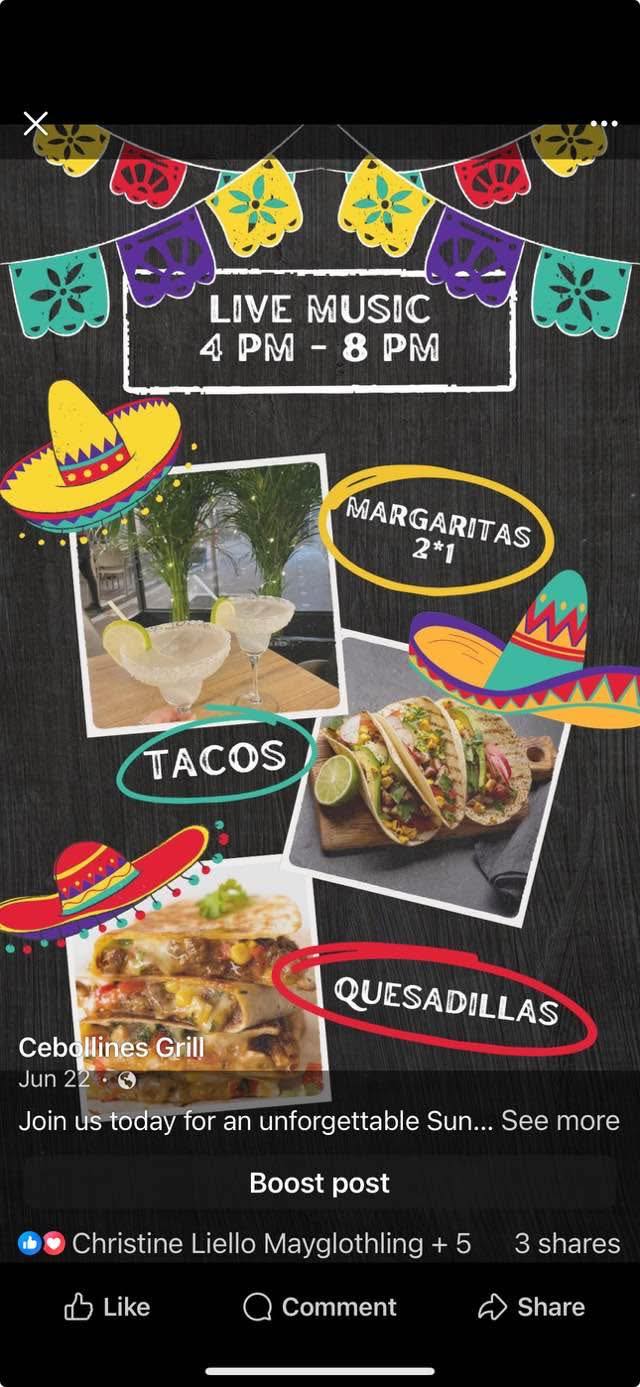
Task: Comment on the post
Action: pyautogui.click(x=320, y=1306)
